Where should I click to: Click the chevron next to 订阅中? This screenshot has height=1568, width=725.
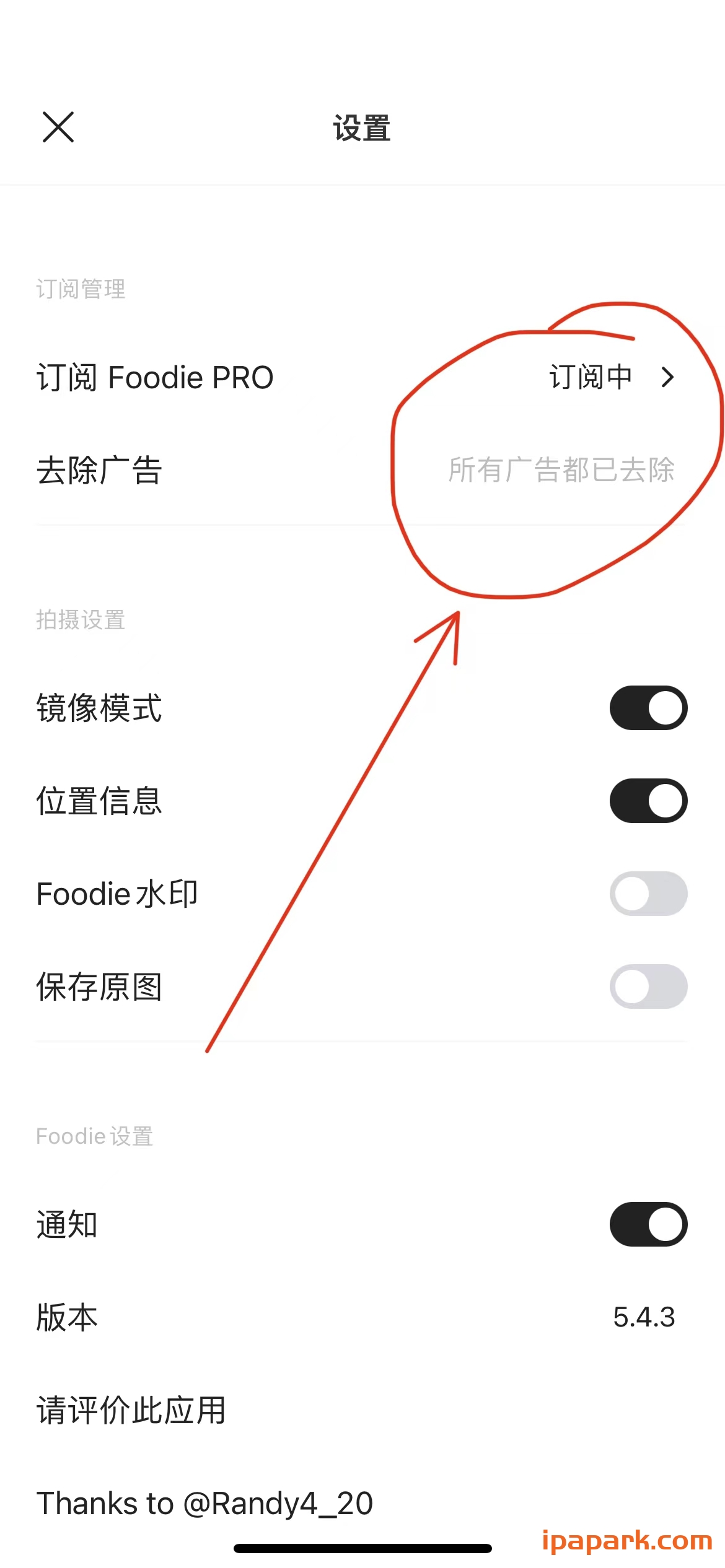point(669,377)
